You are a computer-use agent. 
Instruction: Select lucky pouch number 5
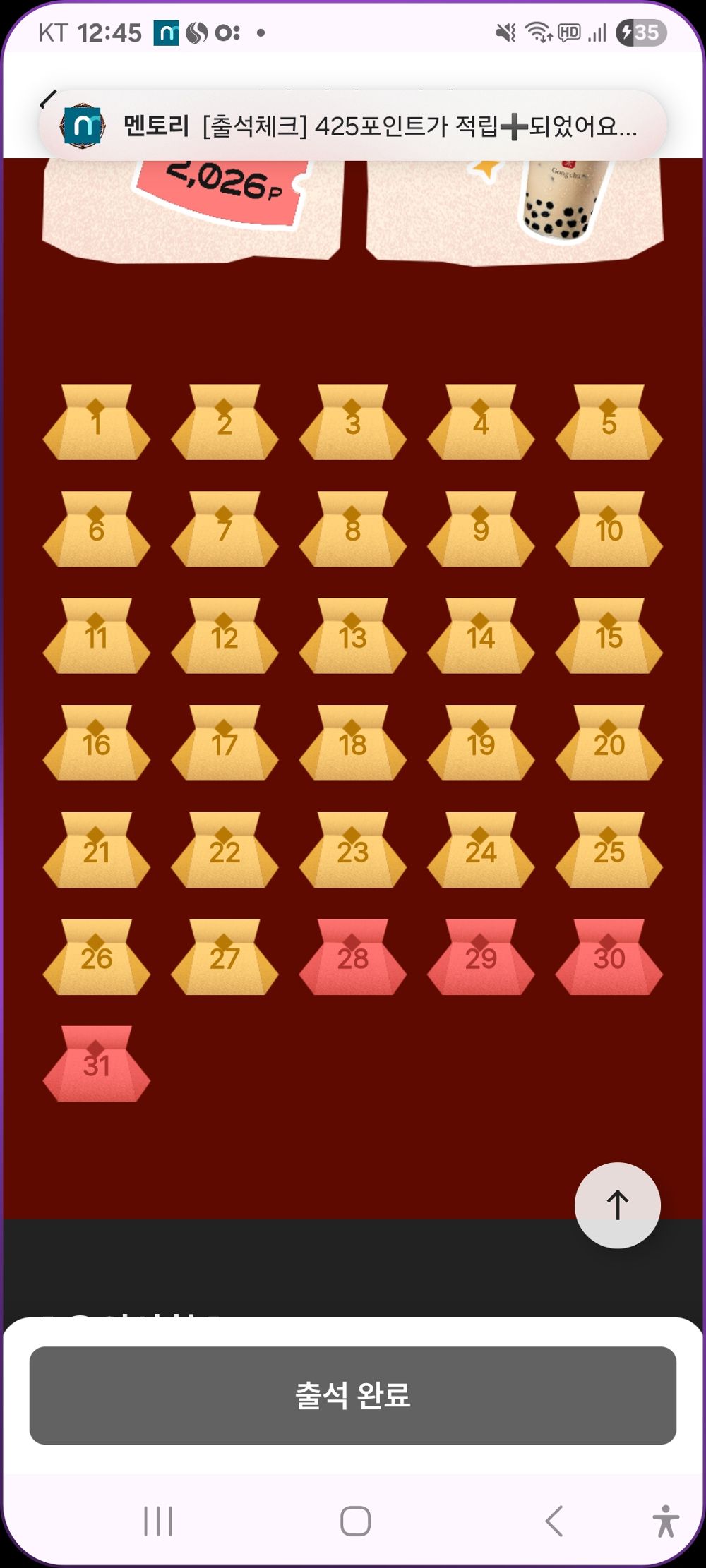point(609,423)
